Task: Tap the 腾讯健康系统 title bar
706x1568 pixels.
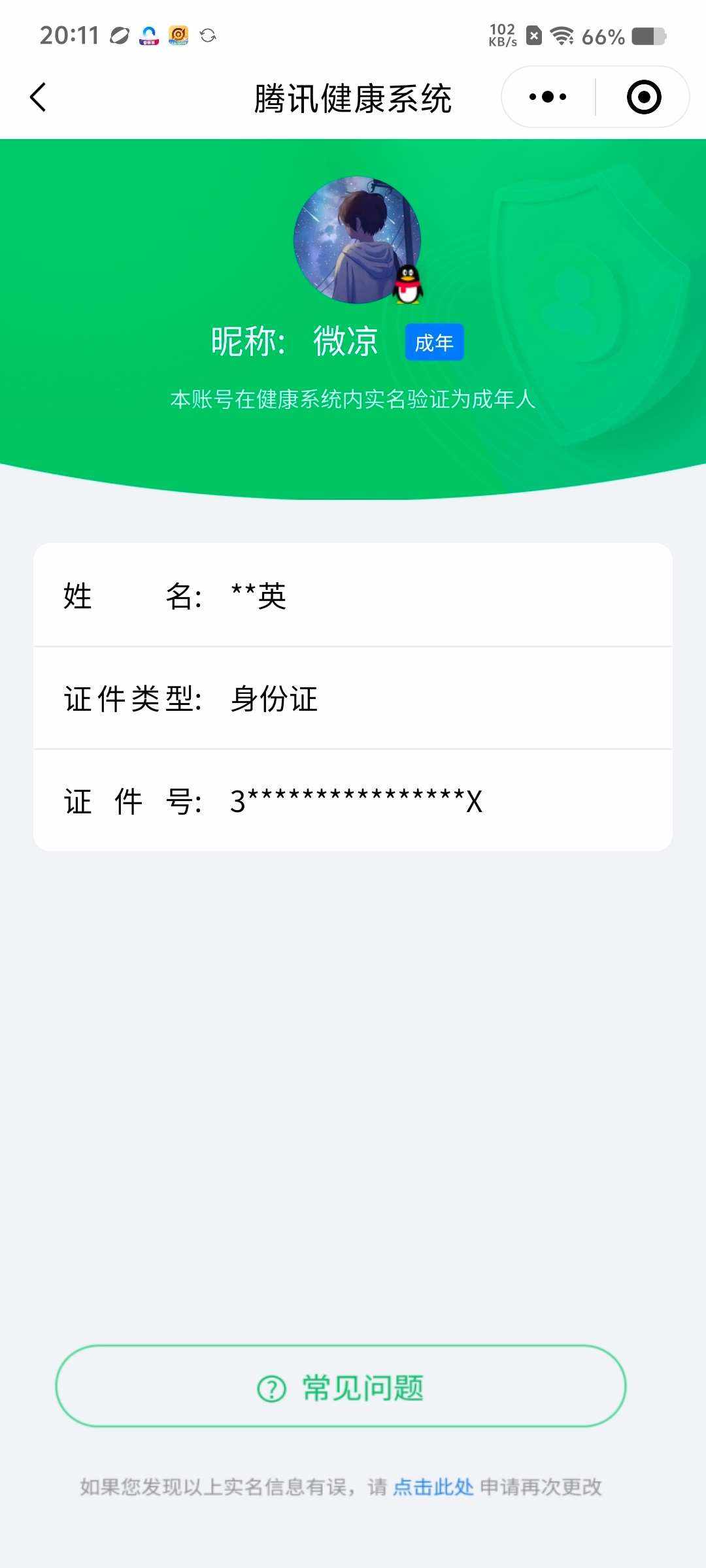Action: (353, 96)
